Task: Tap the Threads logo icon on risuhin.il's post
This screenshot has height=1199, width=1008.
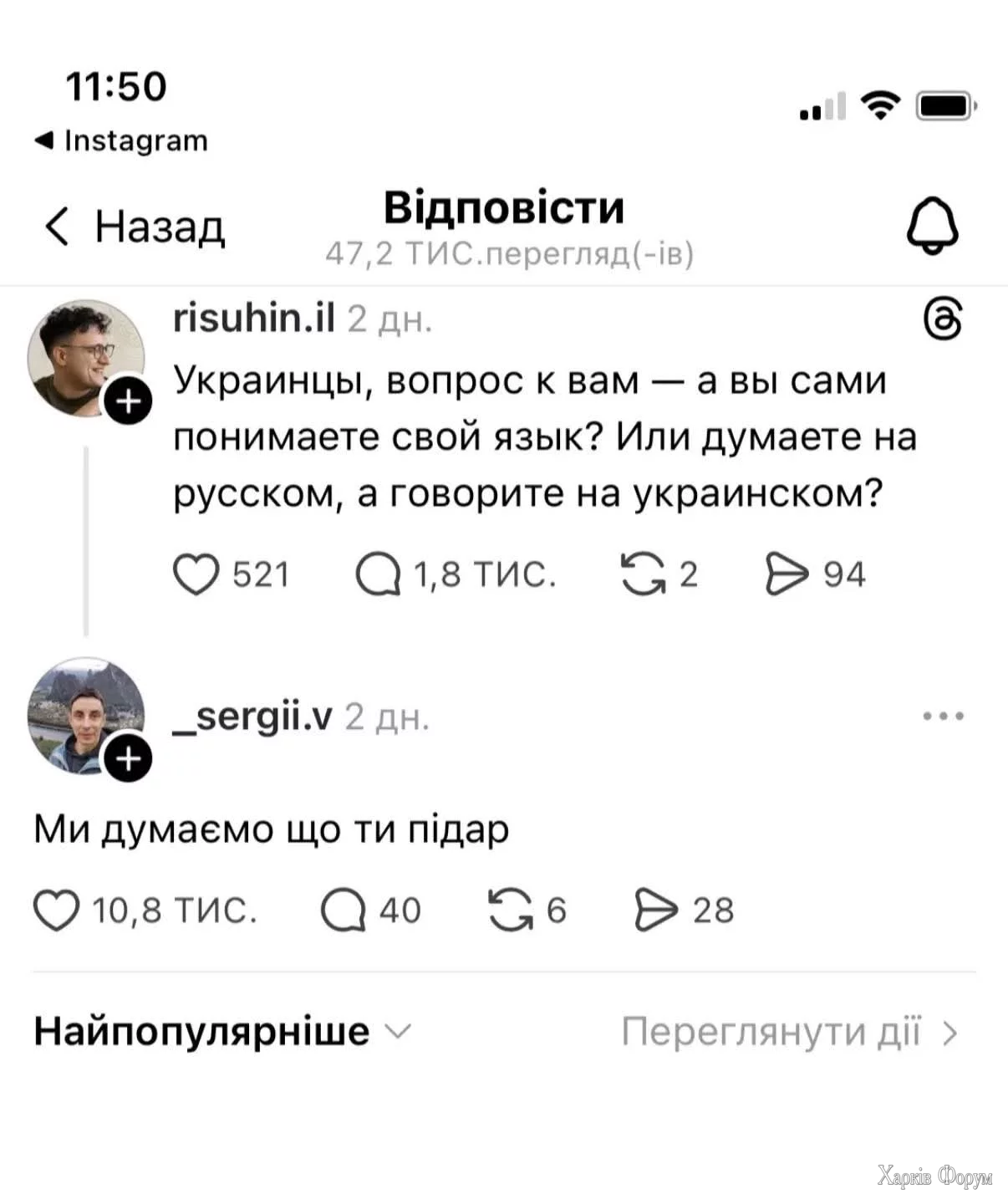Action: pyautogui.click(x=943, y=319)
